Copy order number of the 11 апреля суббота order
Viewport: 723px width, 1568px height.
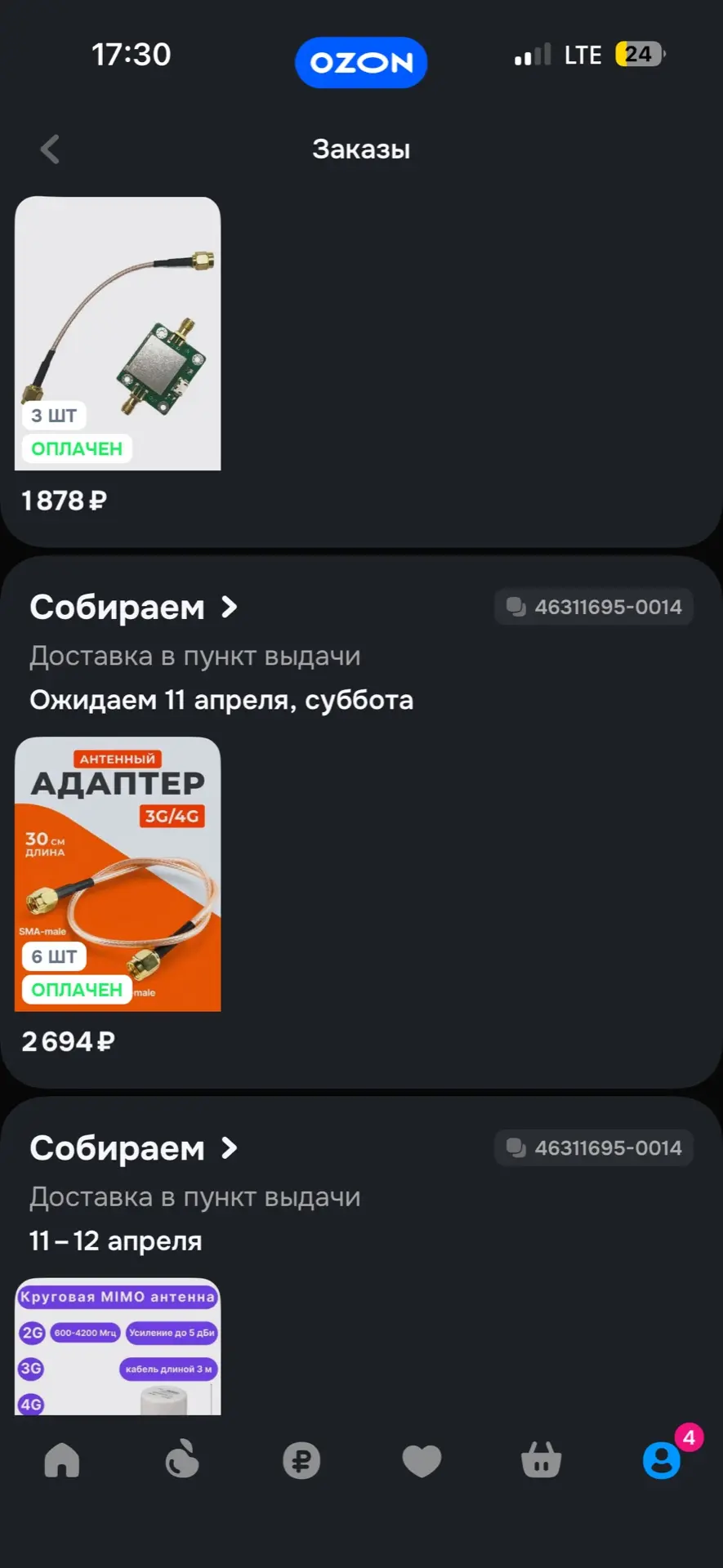coord(594,607)
